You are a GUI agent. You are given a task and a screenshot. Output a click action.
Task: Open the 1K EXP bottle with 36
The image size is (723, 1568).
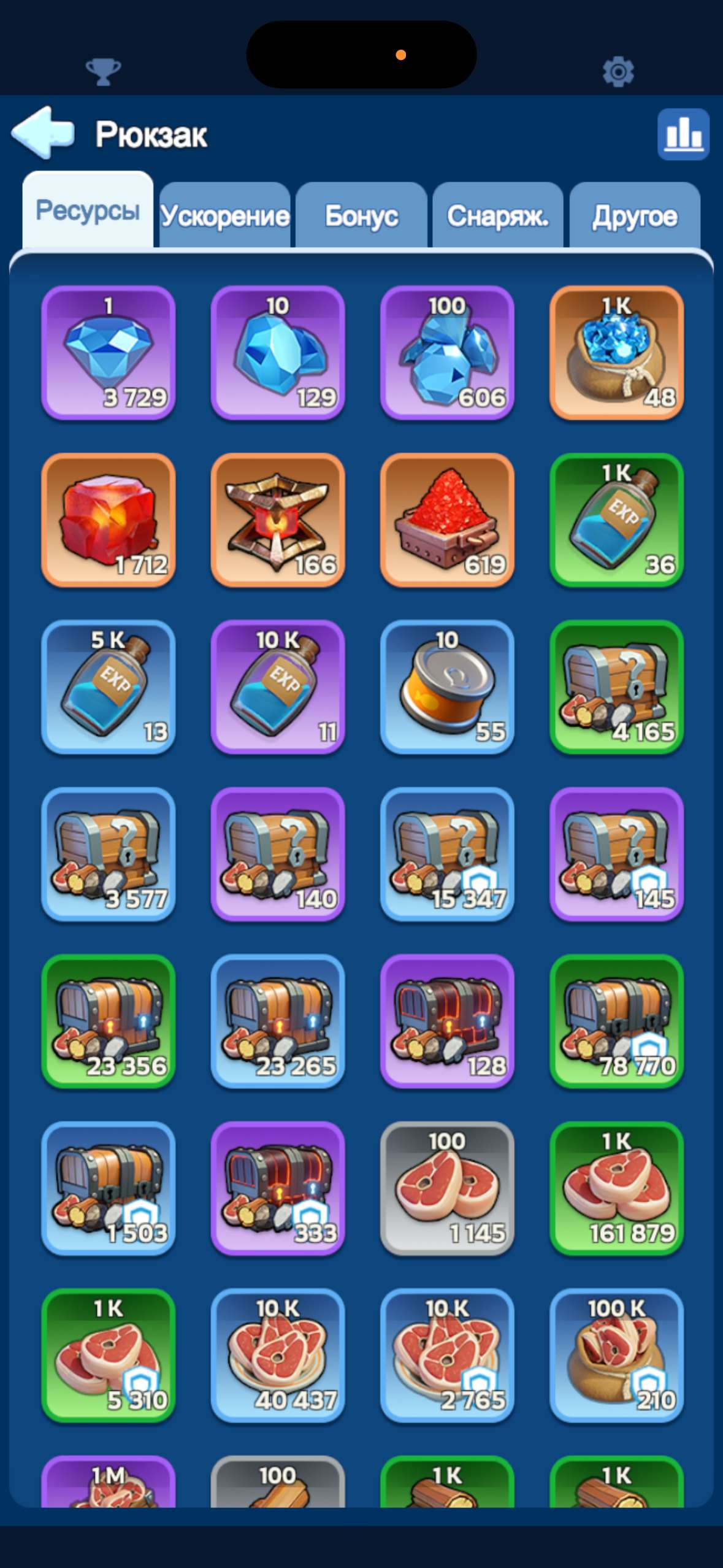pyautogui.click(x=617, y=520)
